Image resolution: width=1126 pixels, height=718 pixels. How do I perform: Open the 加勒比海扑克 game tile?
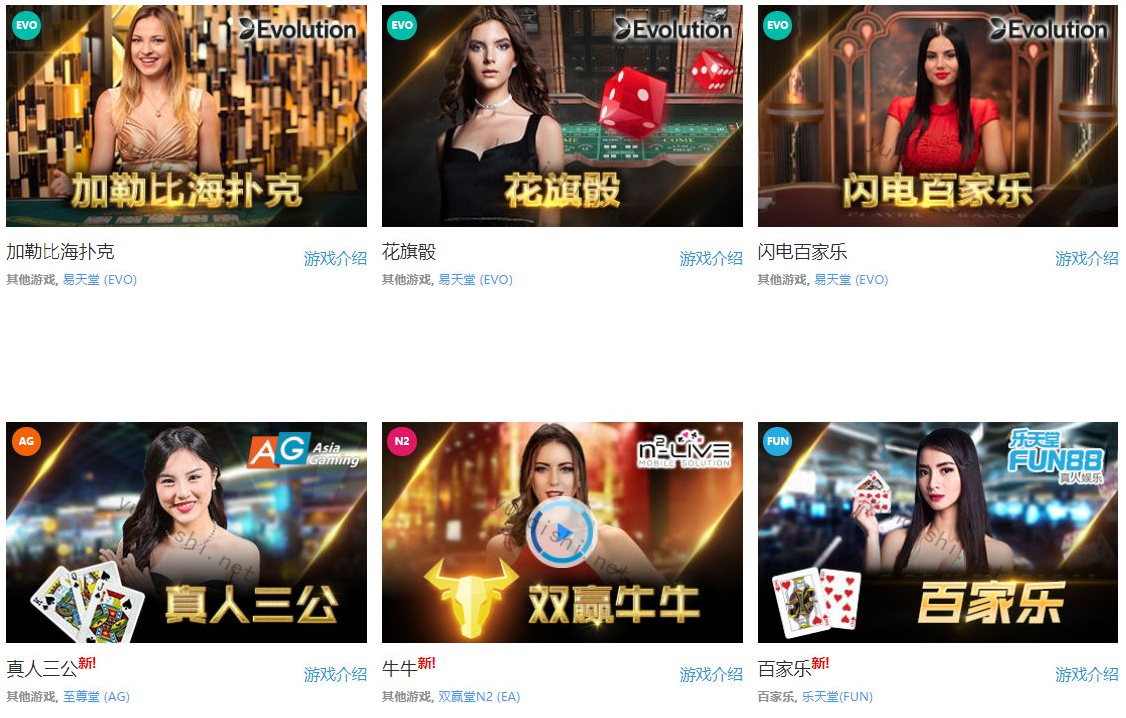pos(186,116)
